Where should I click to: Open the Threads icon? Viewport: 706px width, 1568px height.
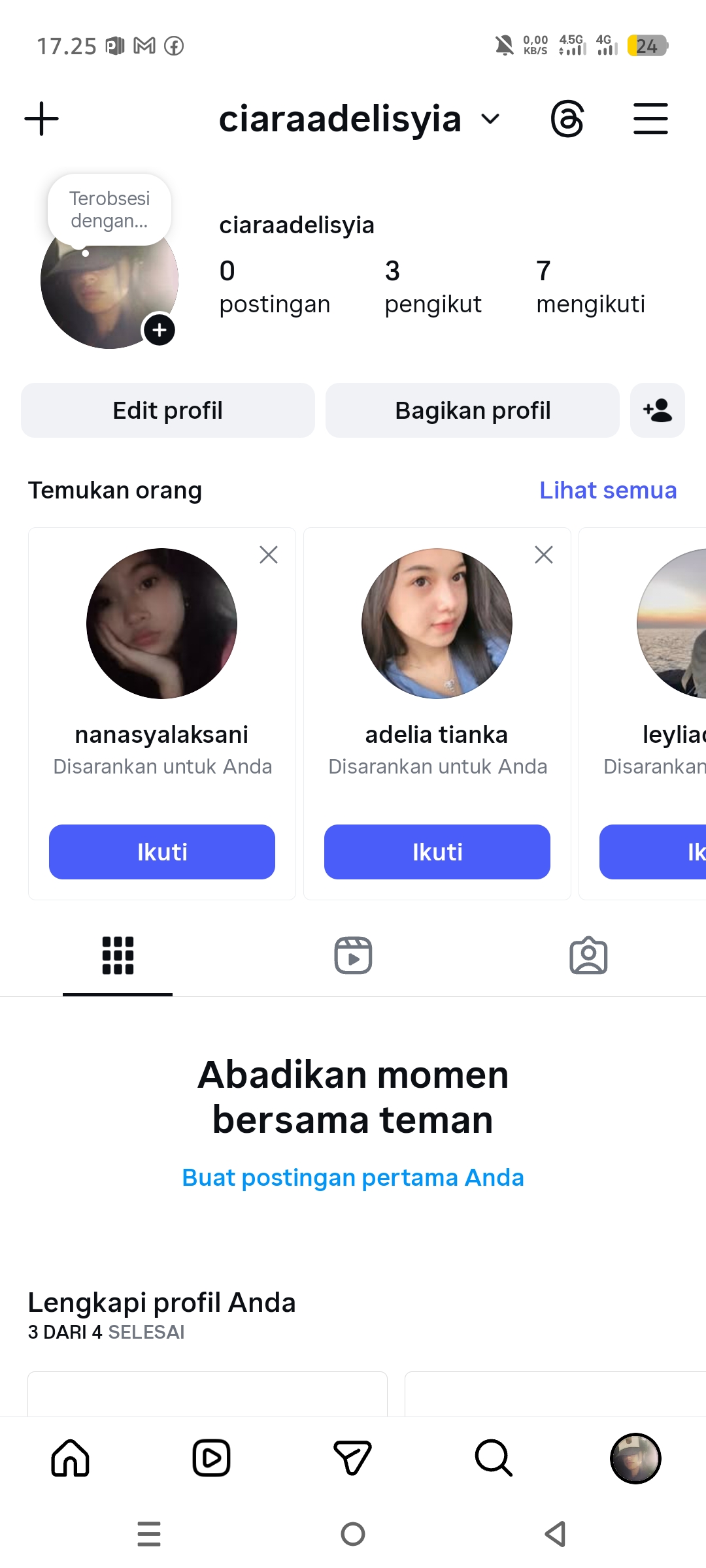point(567,119)
